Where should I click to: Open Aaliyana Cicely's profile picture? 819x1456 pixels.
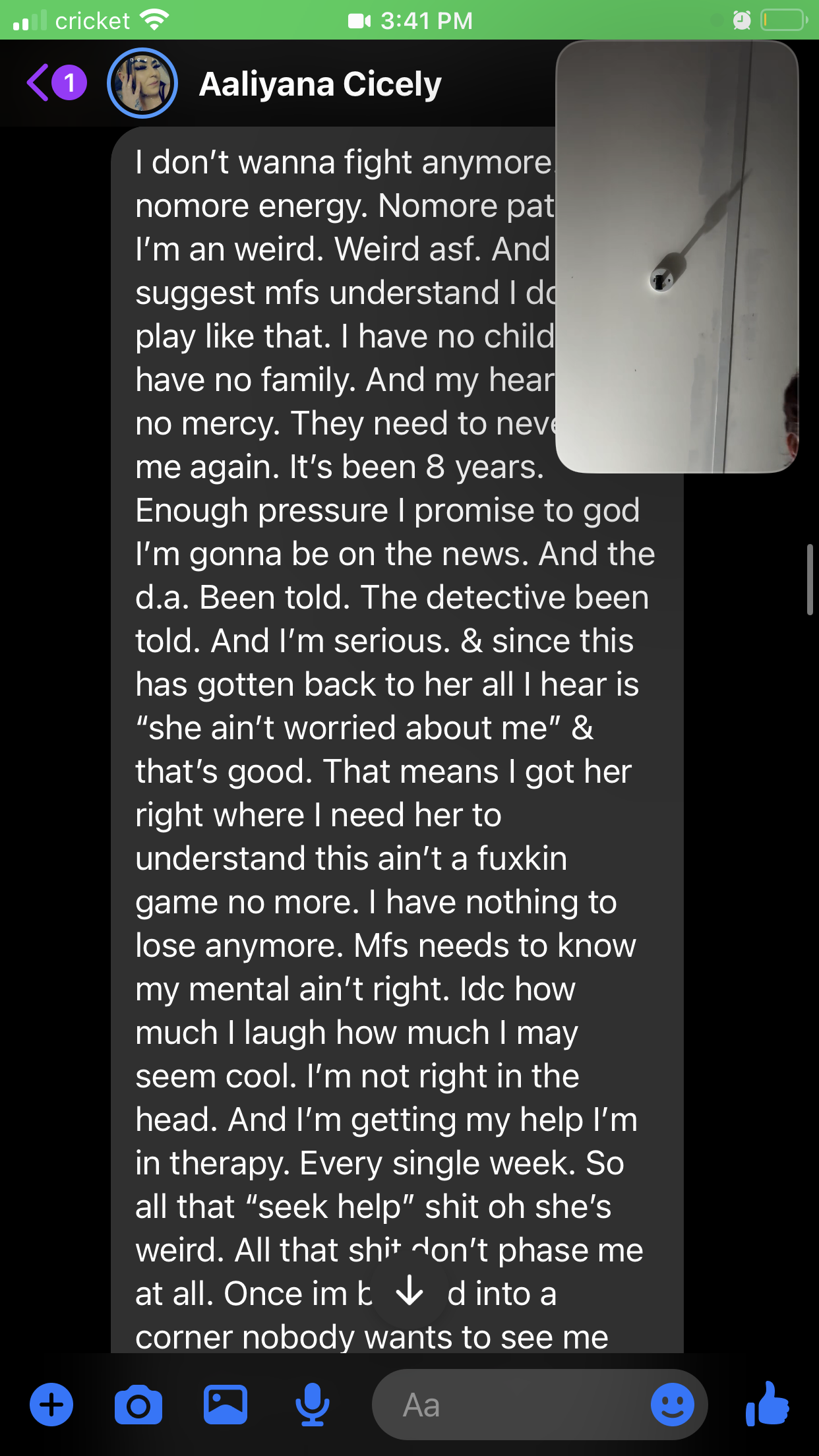pos(142,83)
